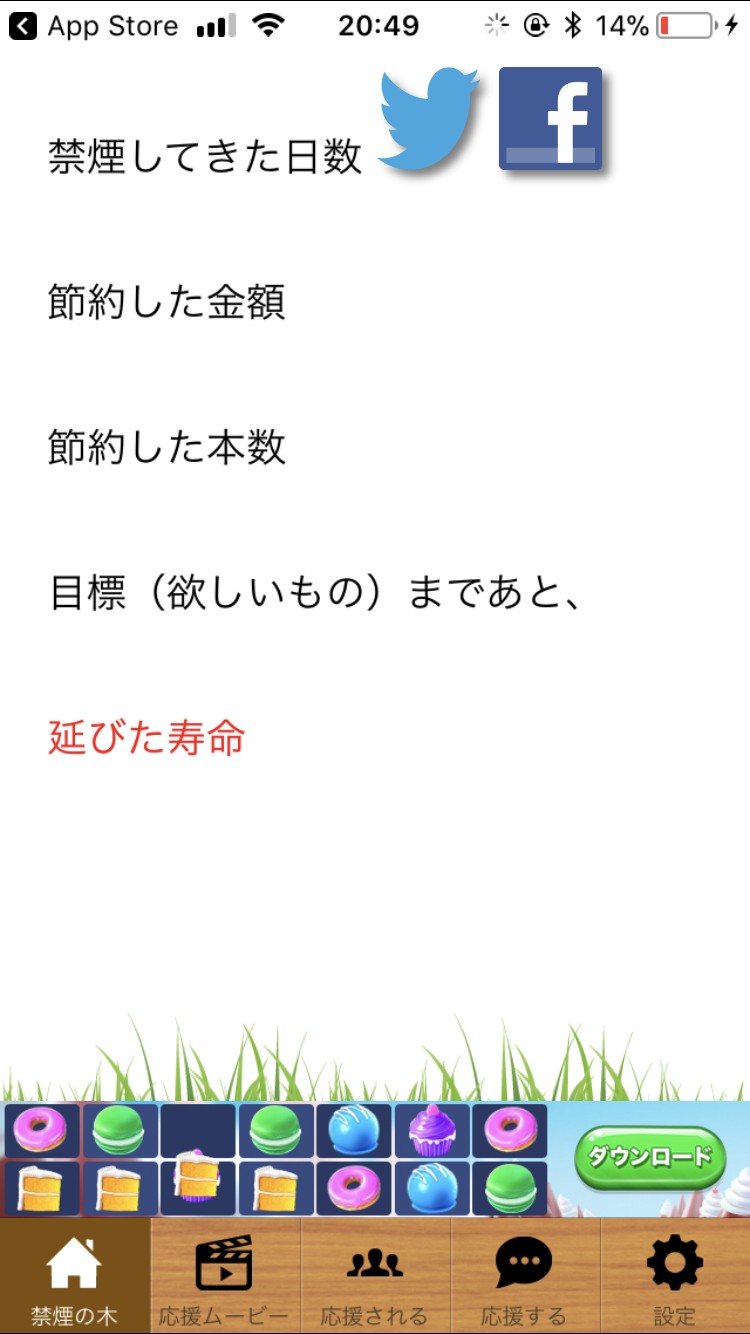
Task: Share quit-smoking days on Facebook
Action: tap(550, 118)
